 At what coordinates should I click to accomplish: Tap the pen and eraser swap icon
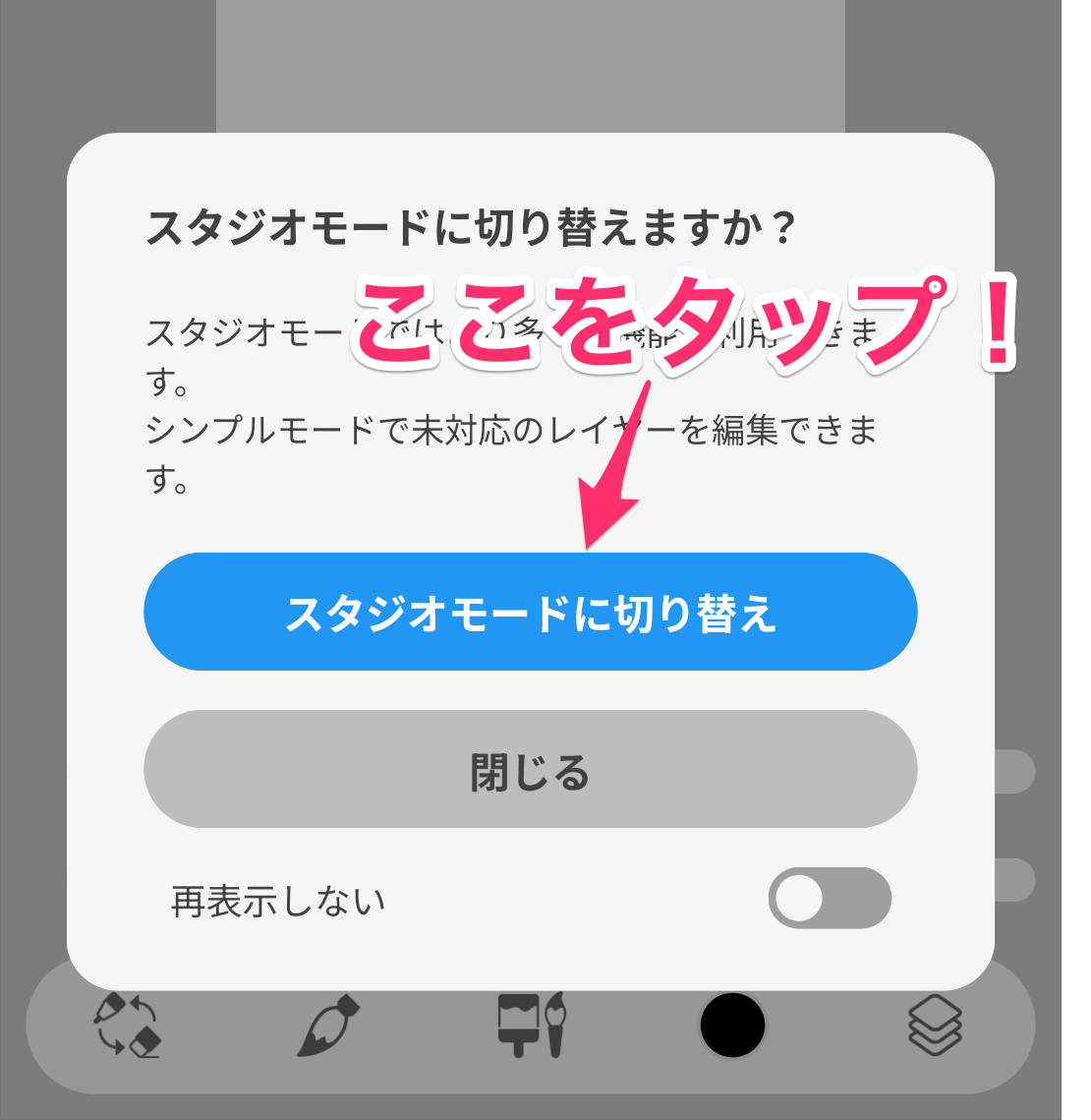pyautogui.click(x=127, y=1025)
